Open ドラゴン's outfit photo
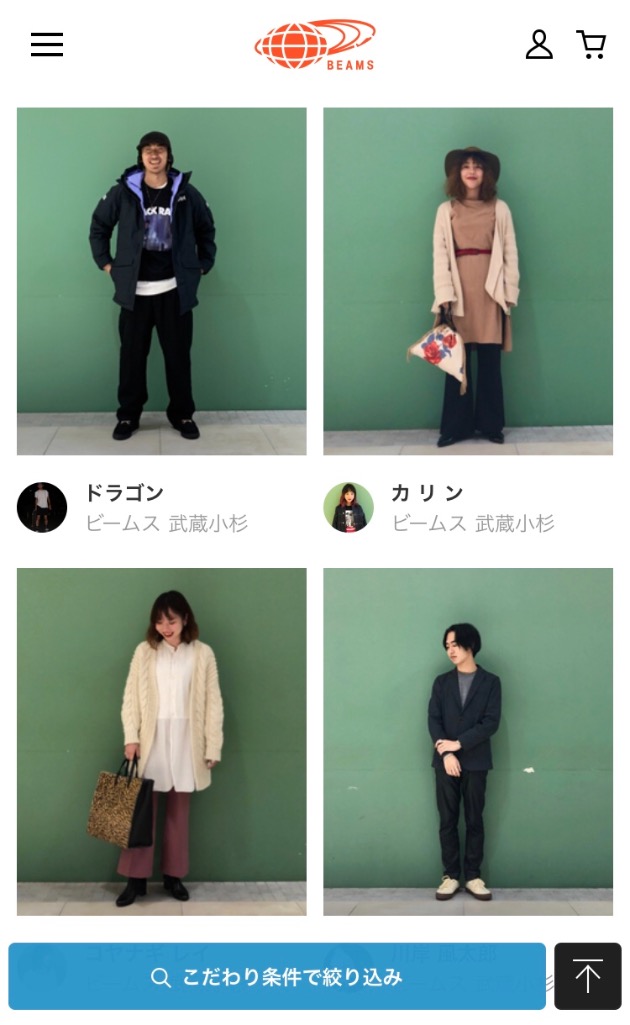 click(162, 281)
